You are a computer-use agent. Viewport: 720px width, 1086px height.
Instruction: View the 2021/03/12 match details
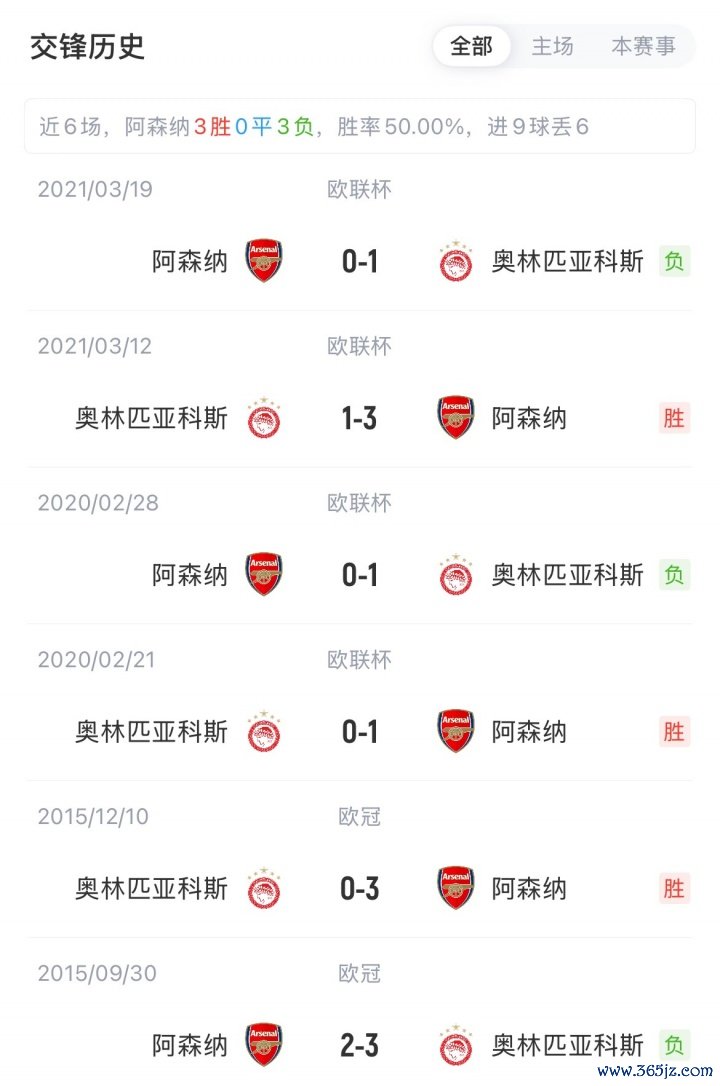coord(360,418)
